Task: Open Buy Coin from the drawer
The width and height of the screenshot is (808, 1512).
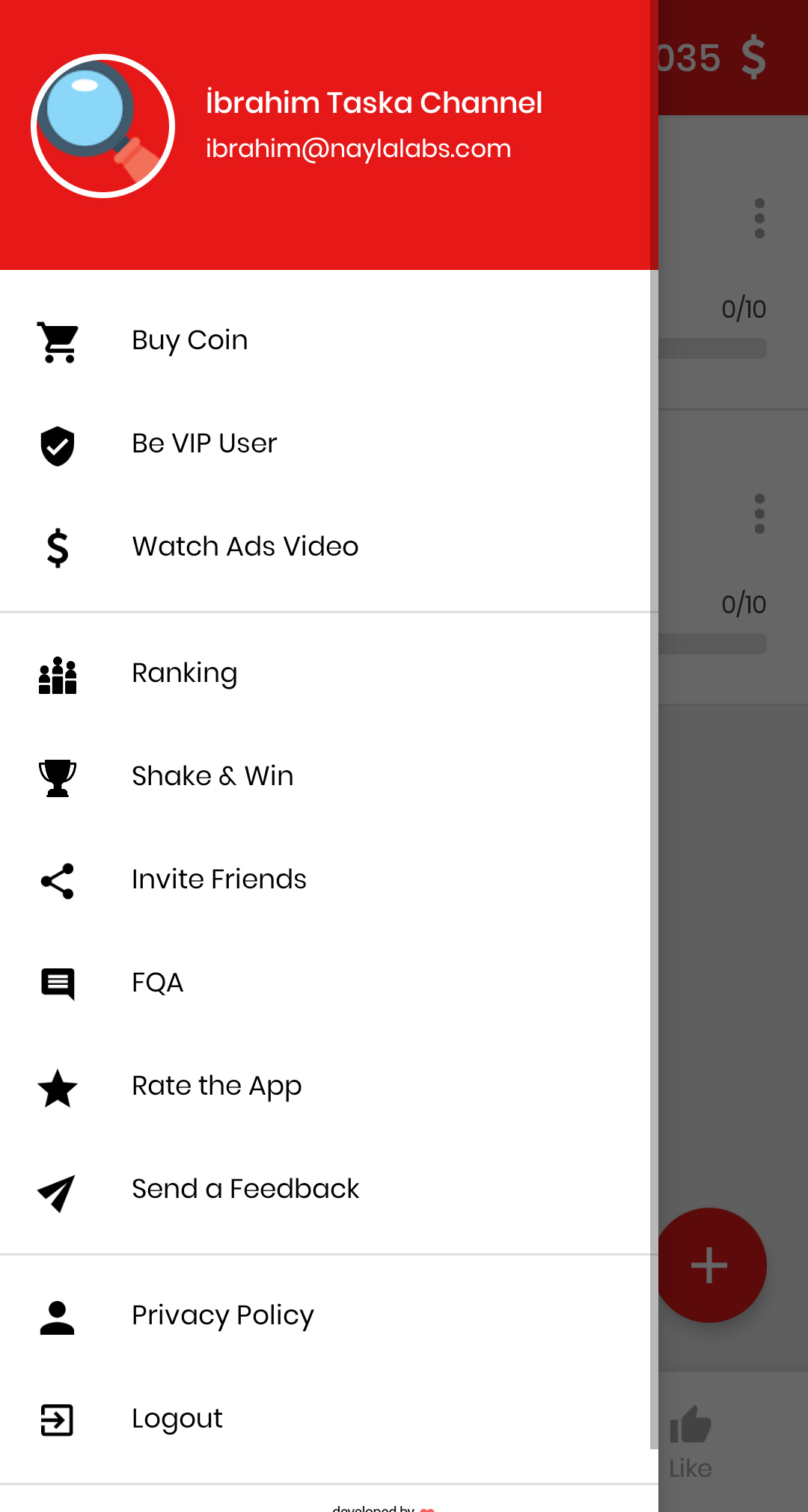Action: pos(190,341)
